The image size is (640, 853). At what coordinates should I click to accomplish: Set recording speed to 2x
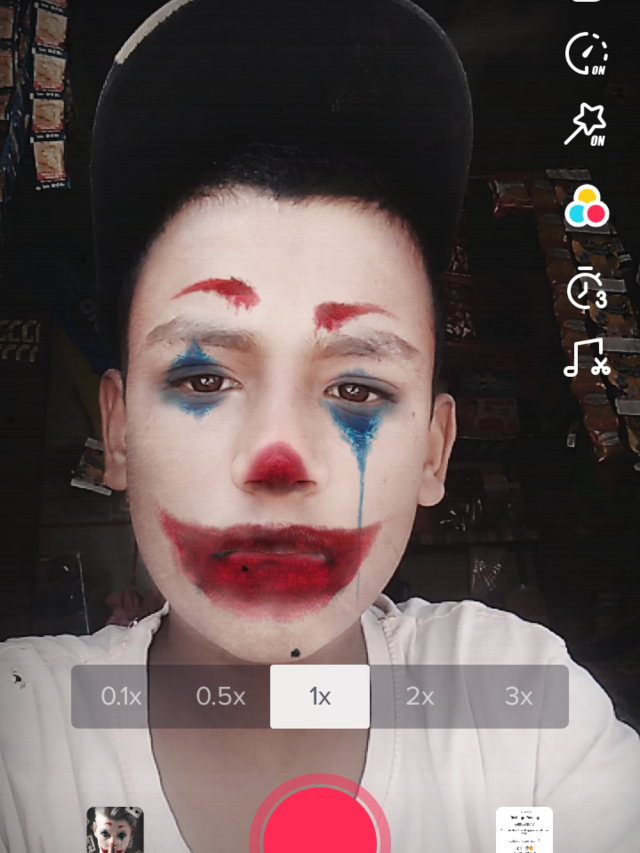(x=419, y=697)
